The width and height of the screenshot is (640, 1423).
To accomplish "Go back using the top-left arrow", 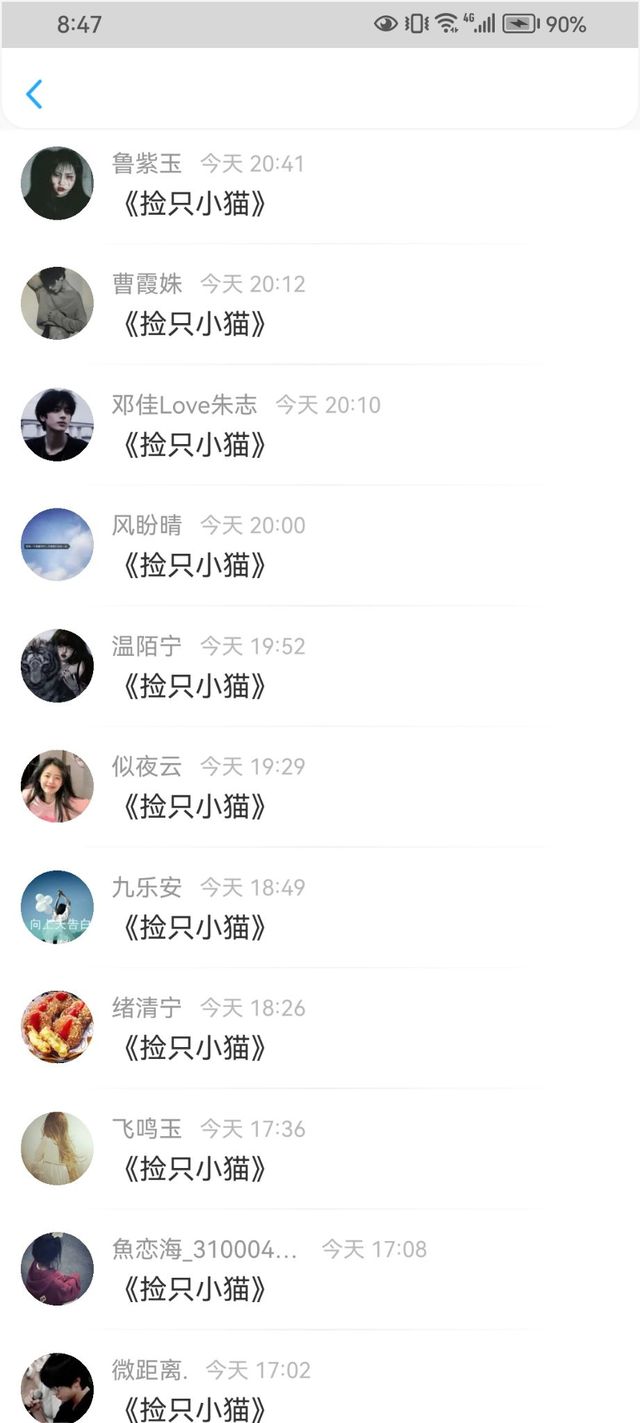I will [34, 94].
